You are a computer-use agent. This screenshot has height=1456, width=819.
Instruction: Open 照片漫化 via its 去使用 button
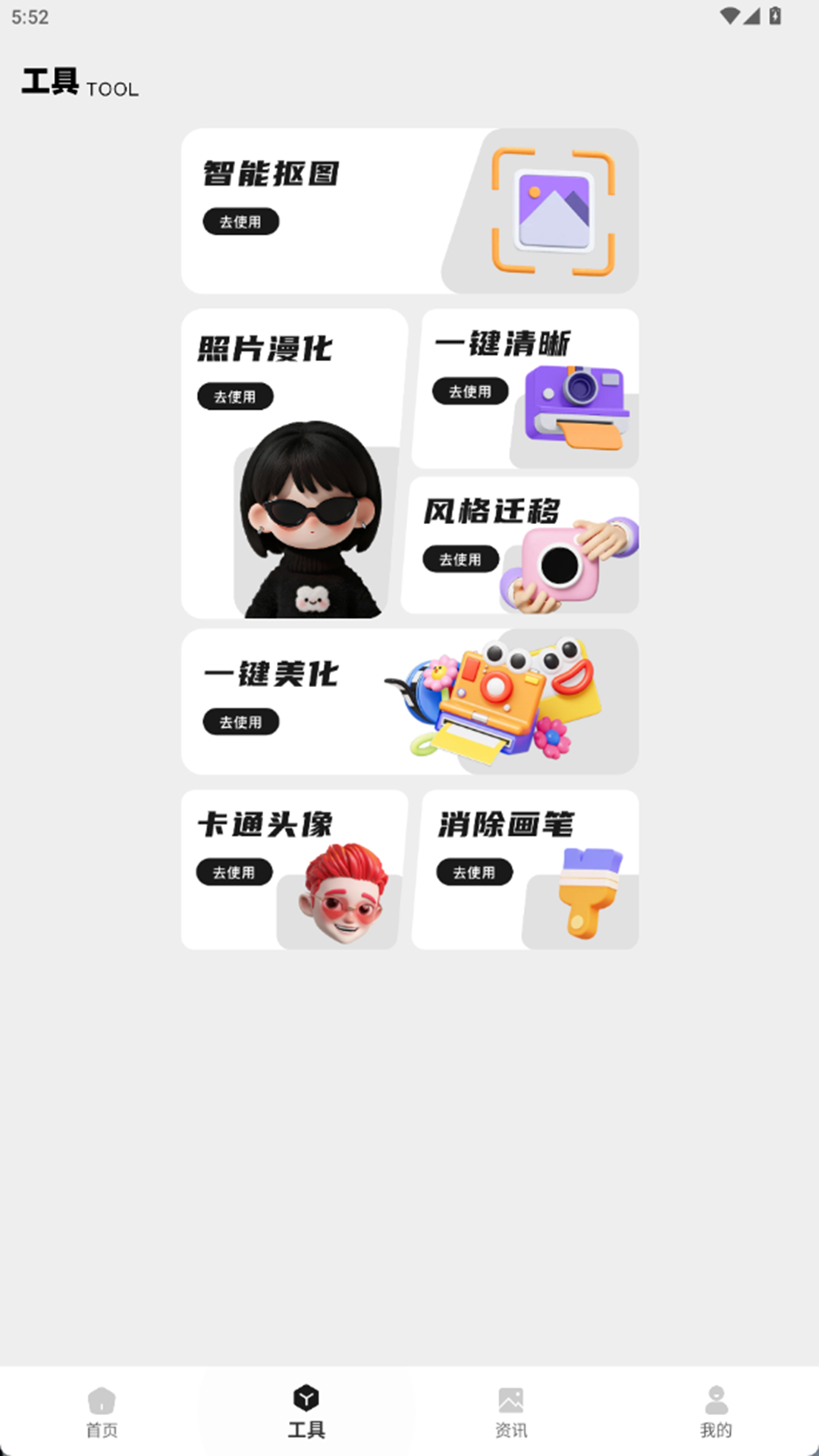235,396
